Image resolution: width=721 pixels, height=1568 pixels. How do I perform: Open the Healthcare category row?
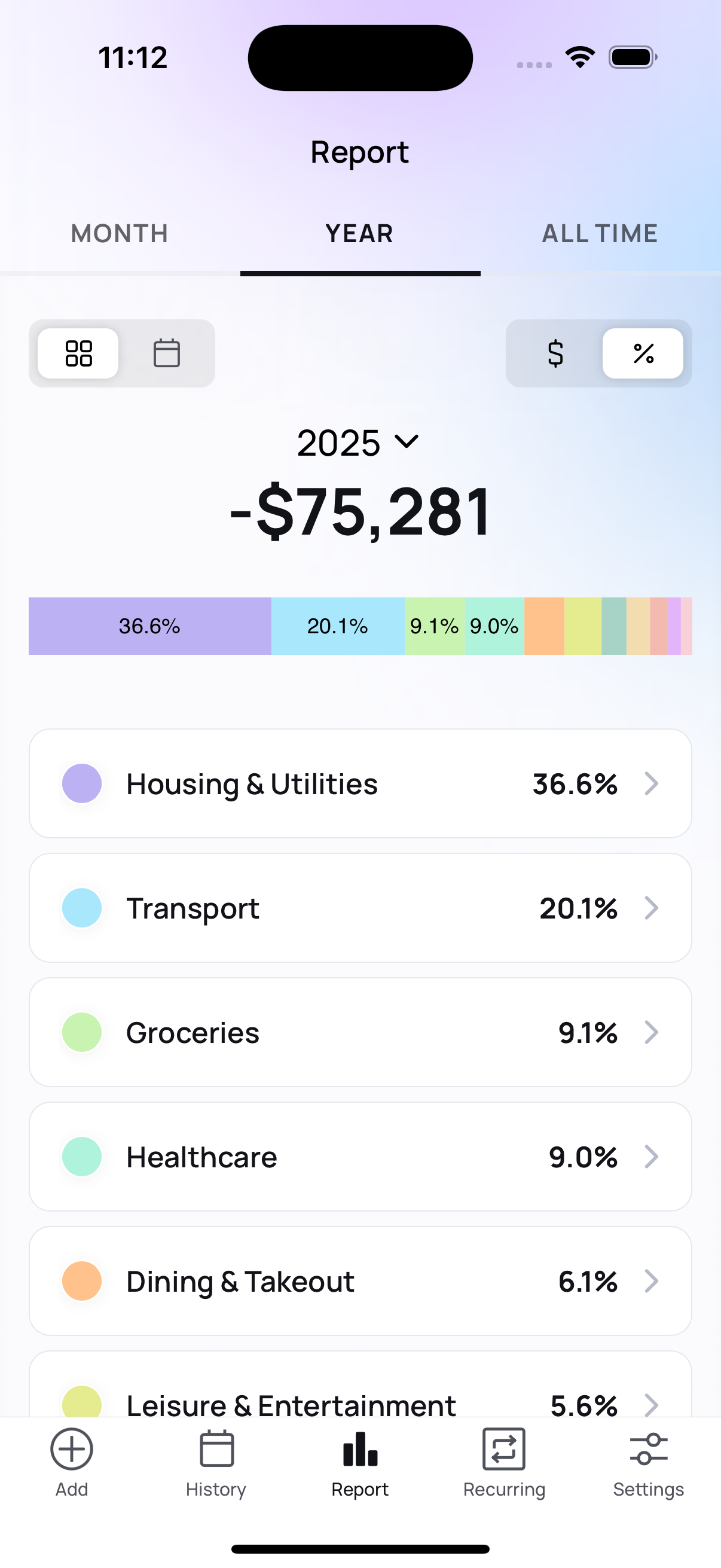click(360, 1157)
